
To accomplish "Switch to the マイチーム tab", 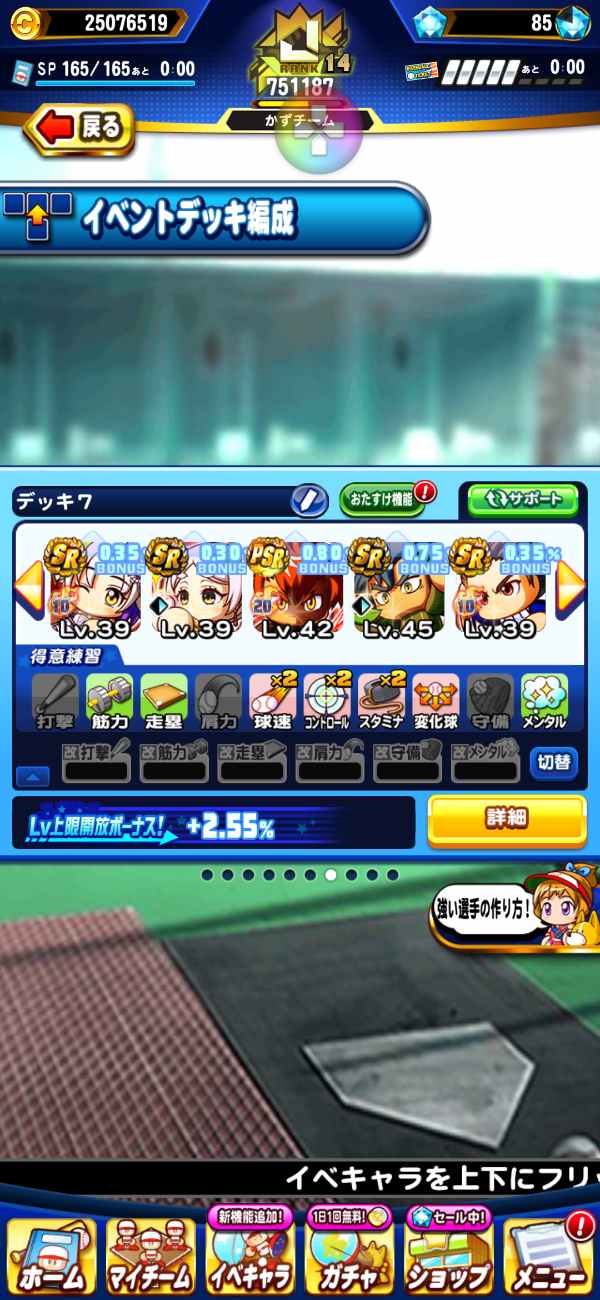I will point(150,1256).
